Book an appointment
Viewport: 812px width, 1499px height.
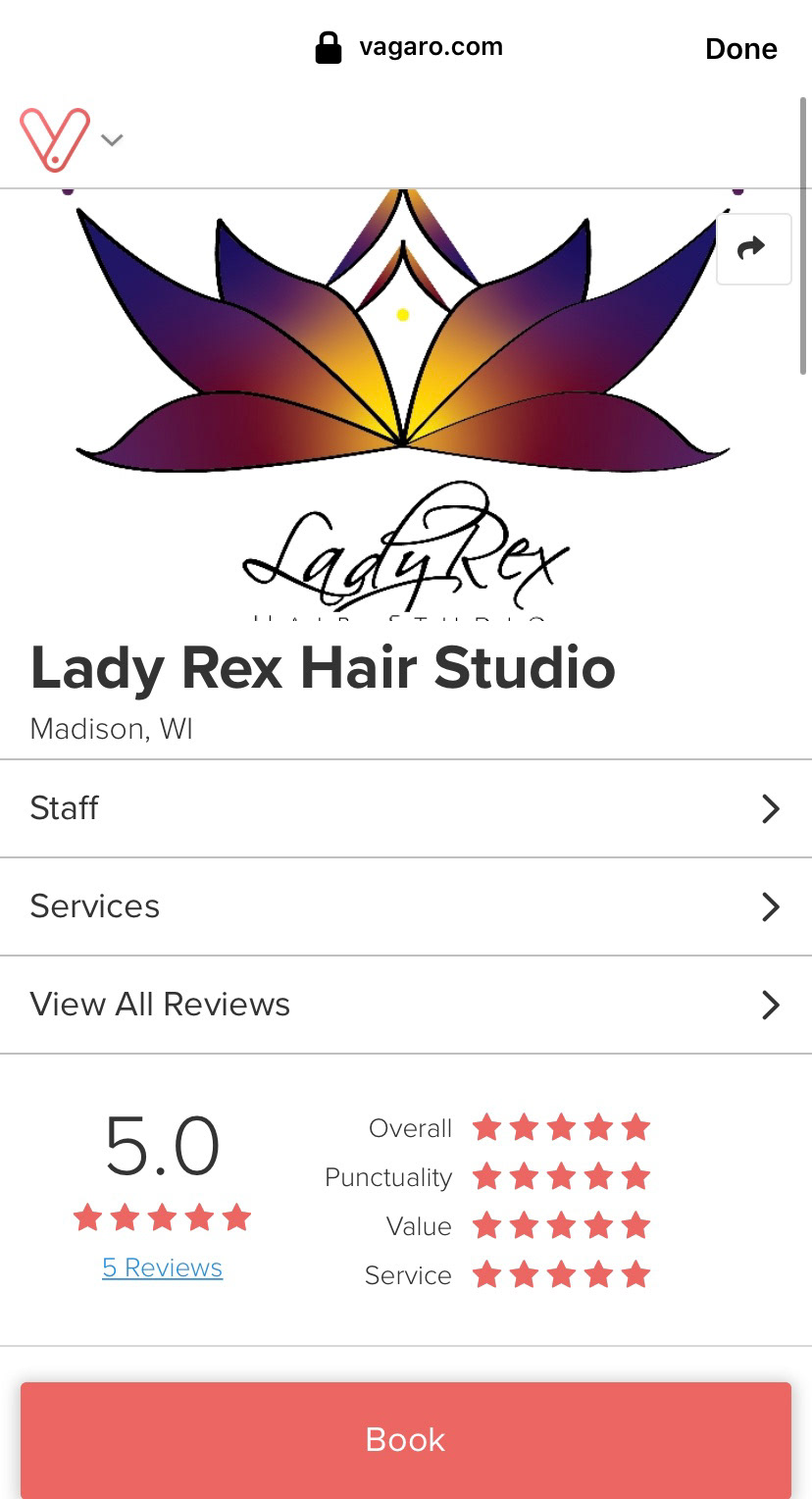tap(406, 1439)
